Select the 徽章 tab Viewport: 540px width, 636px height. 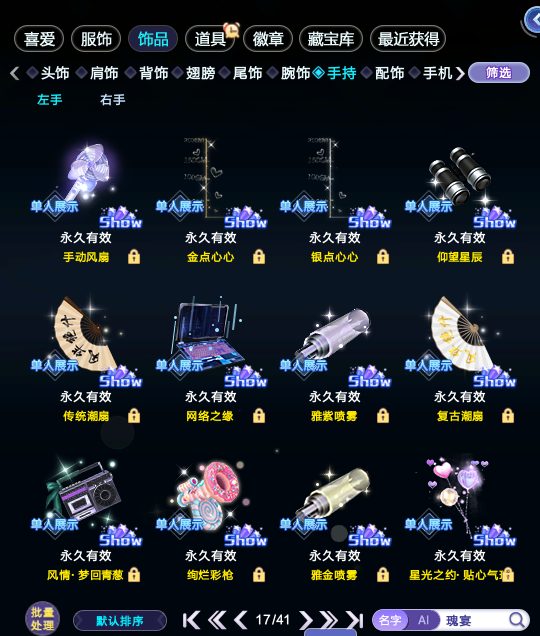coord(268,39)
